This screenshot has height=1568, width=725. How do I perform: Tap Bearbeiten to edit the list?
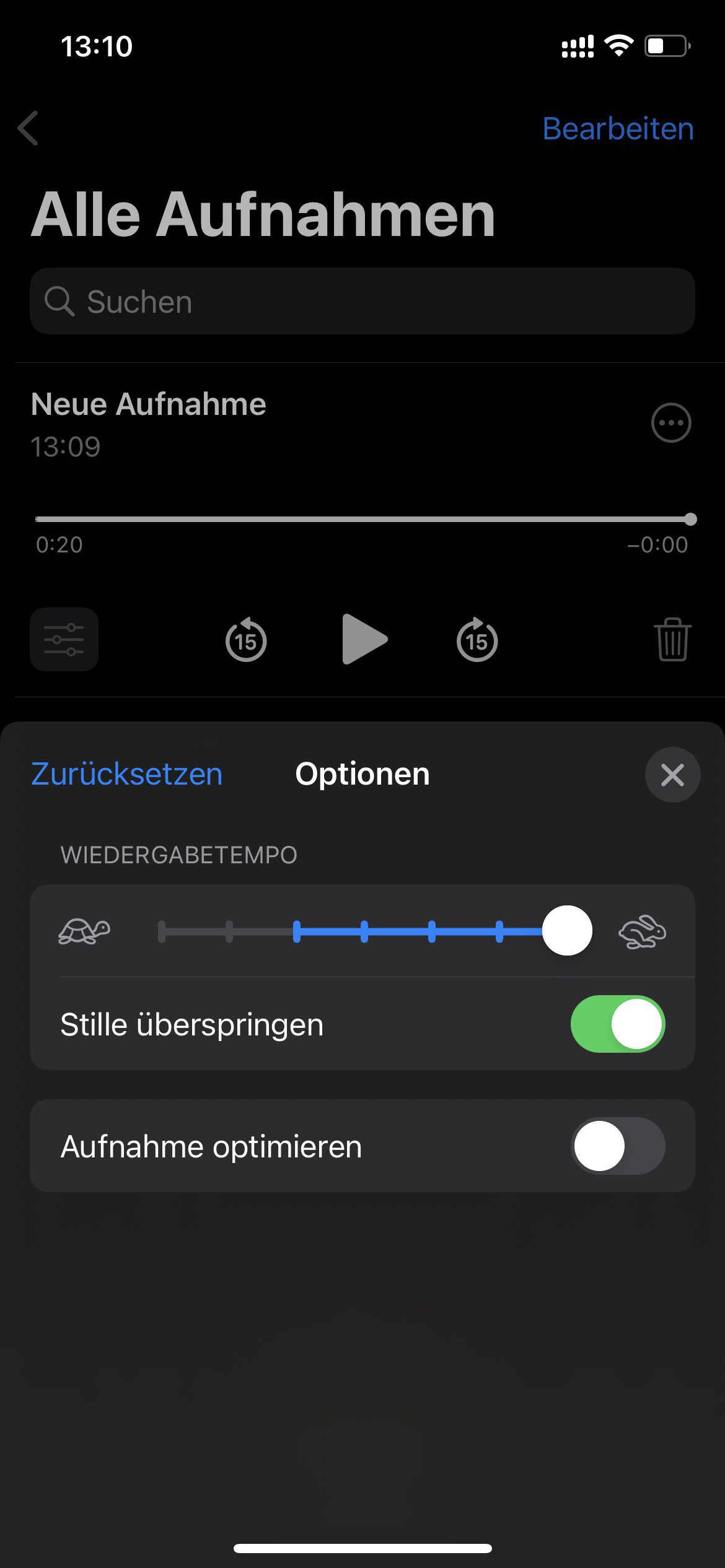pyautogui.click(x=618, y=129)
